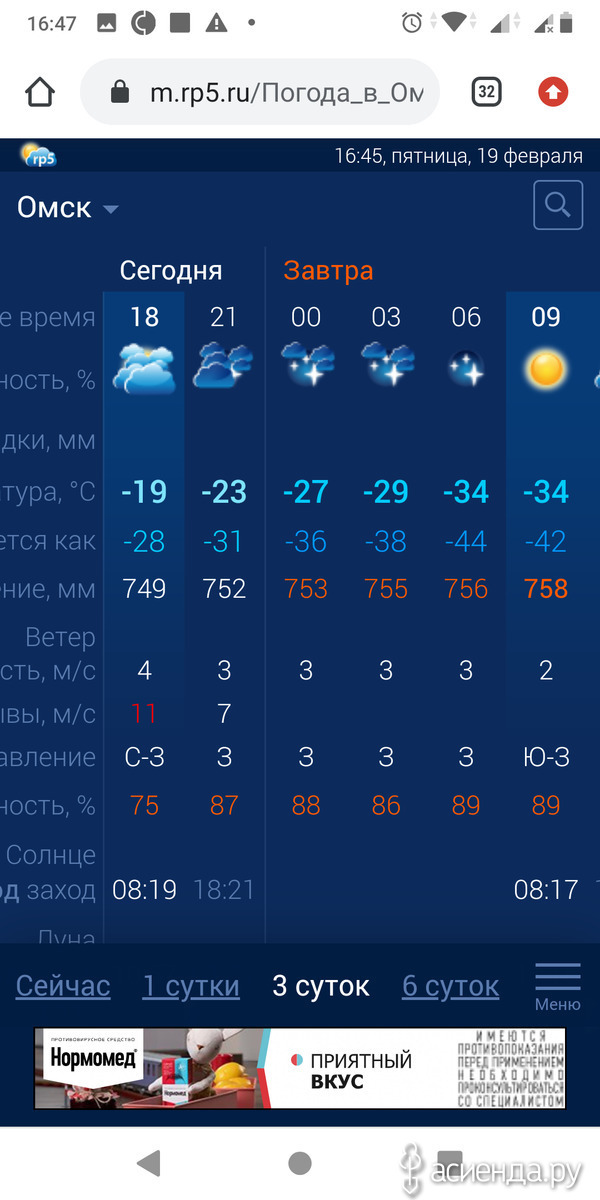Select the 3 суток forecast tab
This screenshot has height=1200, width=600.
pyautogui.click(x=321, y=986)
